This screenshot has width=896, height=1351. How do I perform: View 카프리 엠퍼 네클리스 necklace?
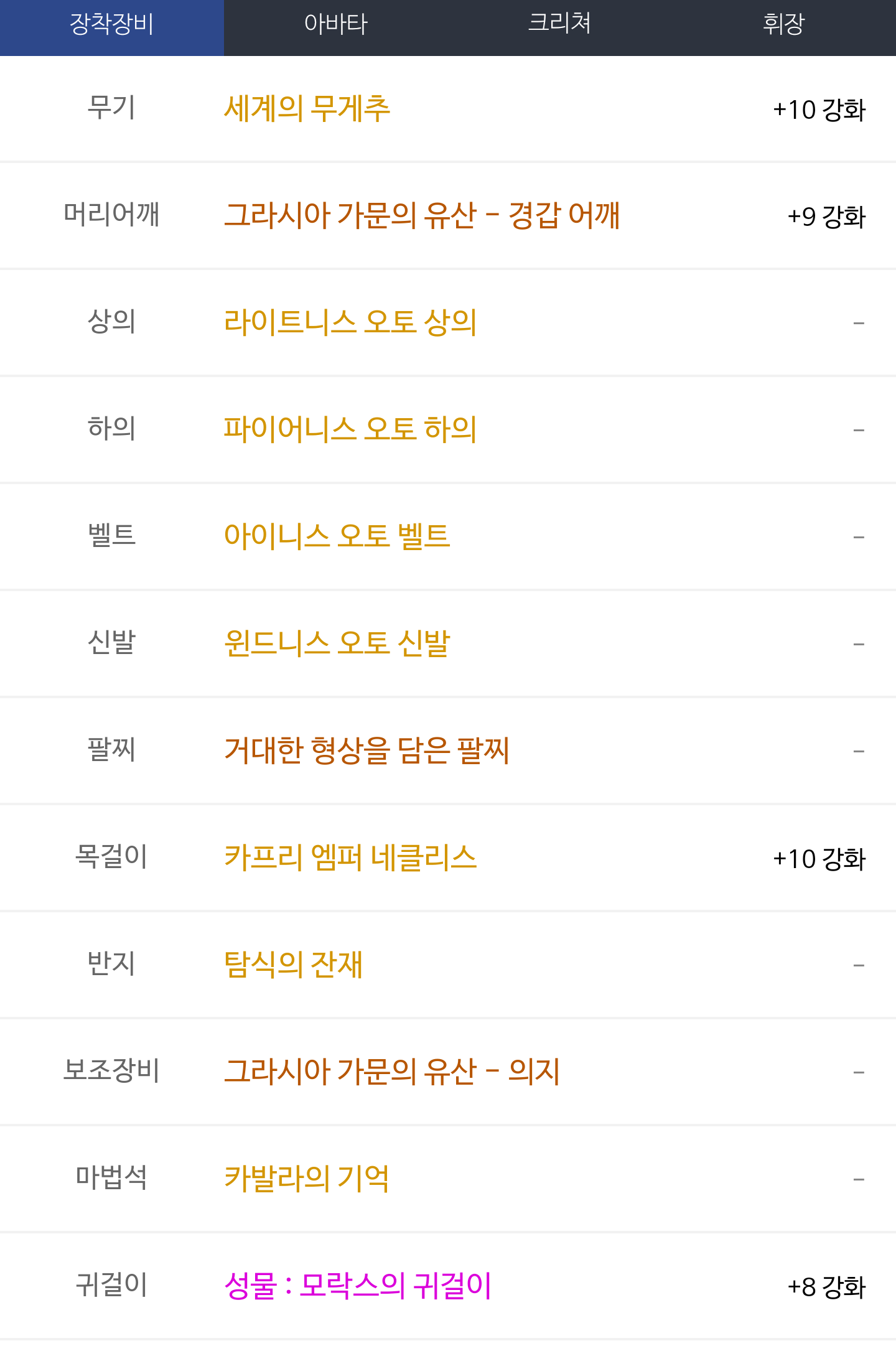point(350,858)
